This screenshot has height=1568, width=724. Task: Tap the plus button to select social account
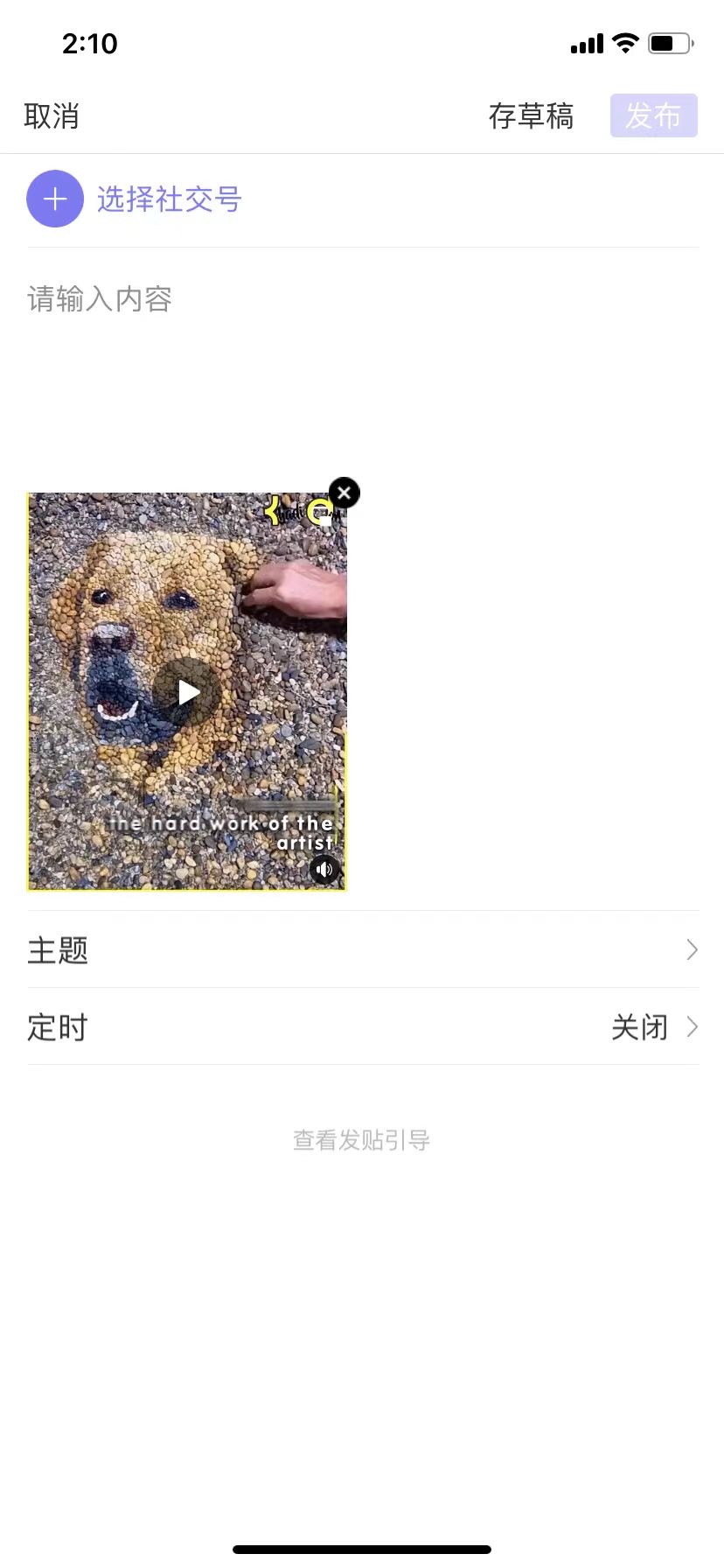(55, 199)
